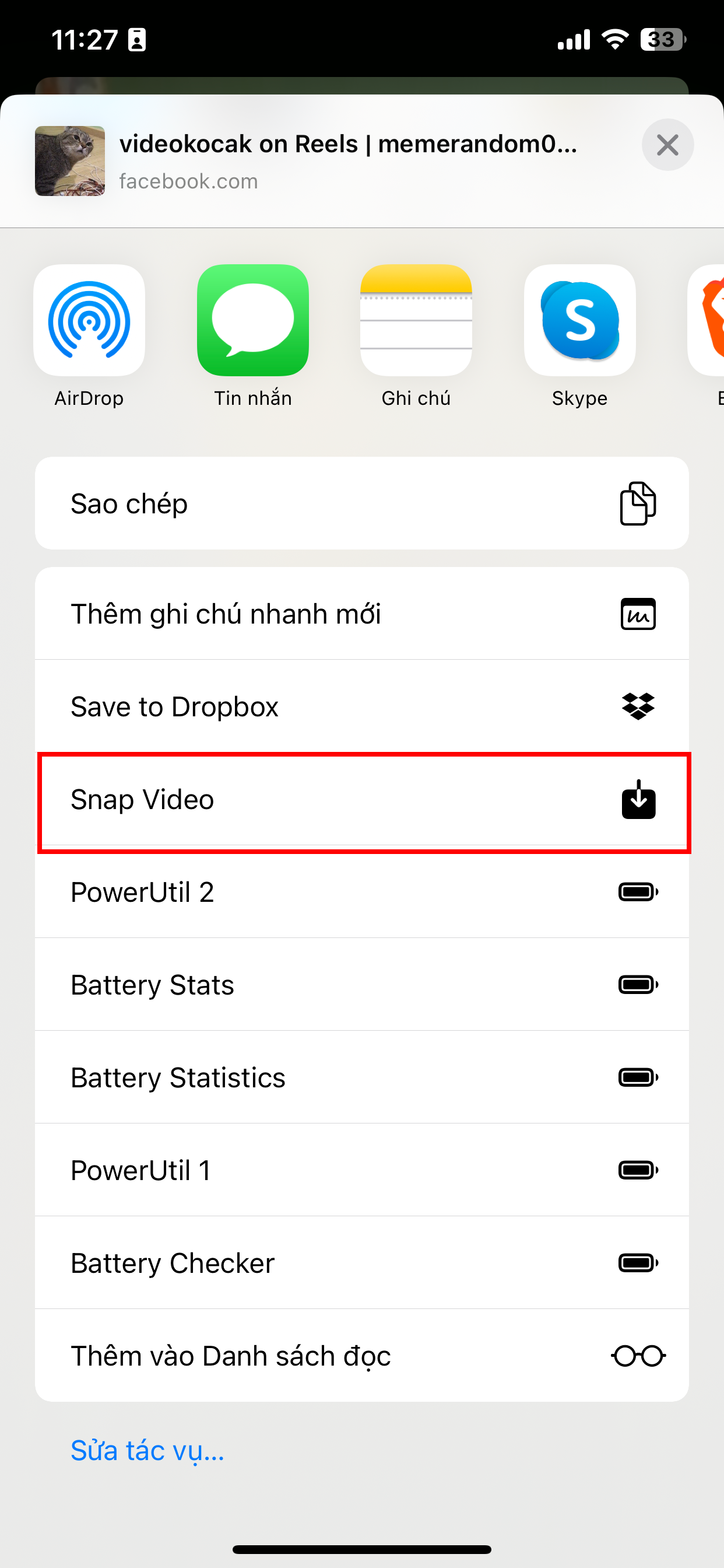Choose Thêm ghi chú nhanh mới action
Image resolution: width=724 pixels, height=1568 pixels.
pyautogui.click(x=243, y=614)
